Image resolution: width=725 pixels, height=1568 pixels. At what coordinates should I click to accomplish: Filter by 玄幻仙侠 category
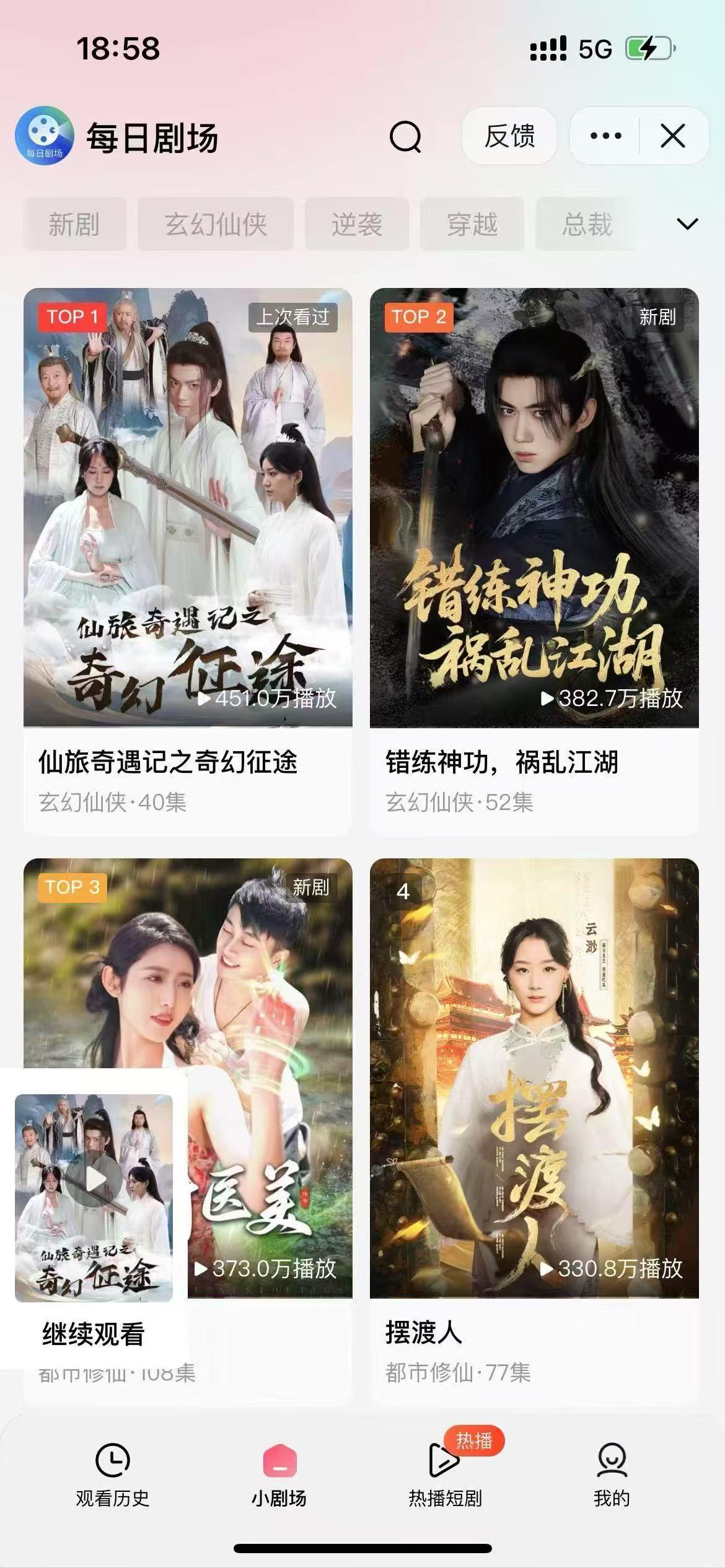(215, 224)
